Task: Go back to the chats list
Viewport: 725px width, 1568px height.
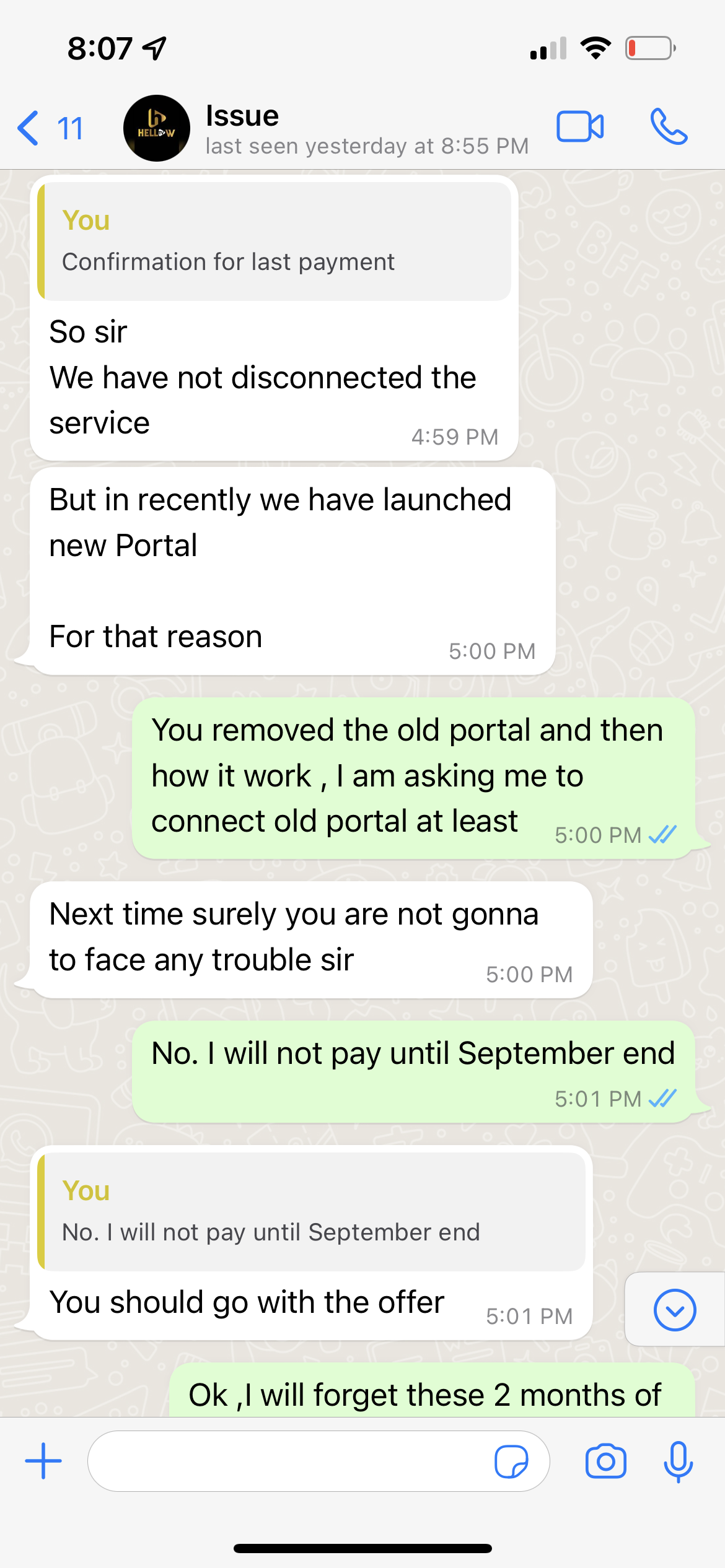Action: click(x=50, y=128)
